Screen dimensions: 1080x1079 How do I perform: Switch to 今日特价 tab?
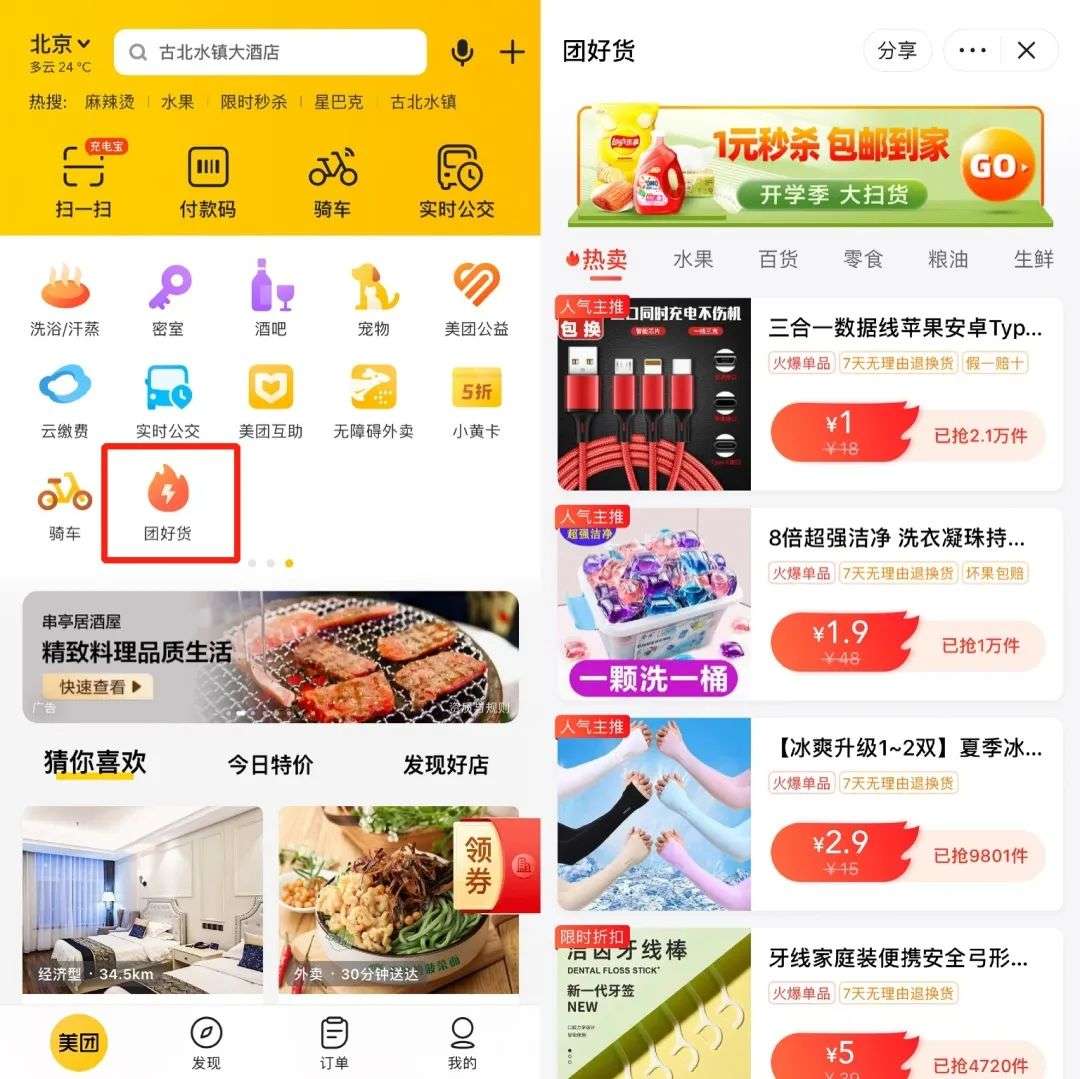(270, 765)
